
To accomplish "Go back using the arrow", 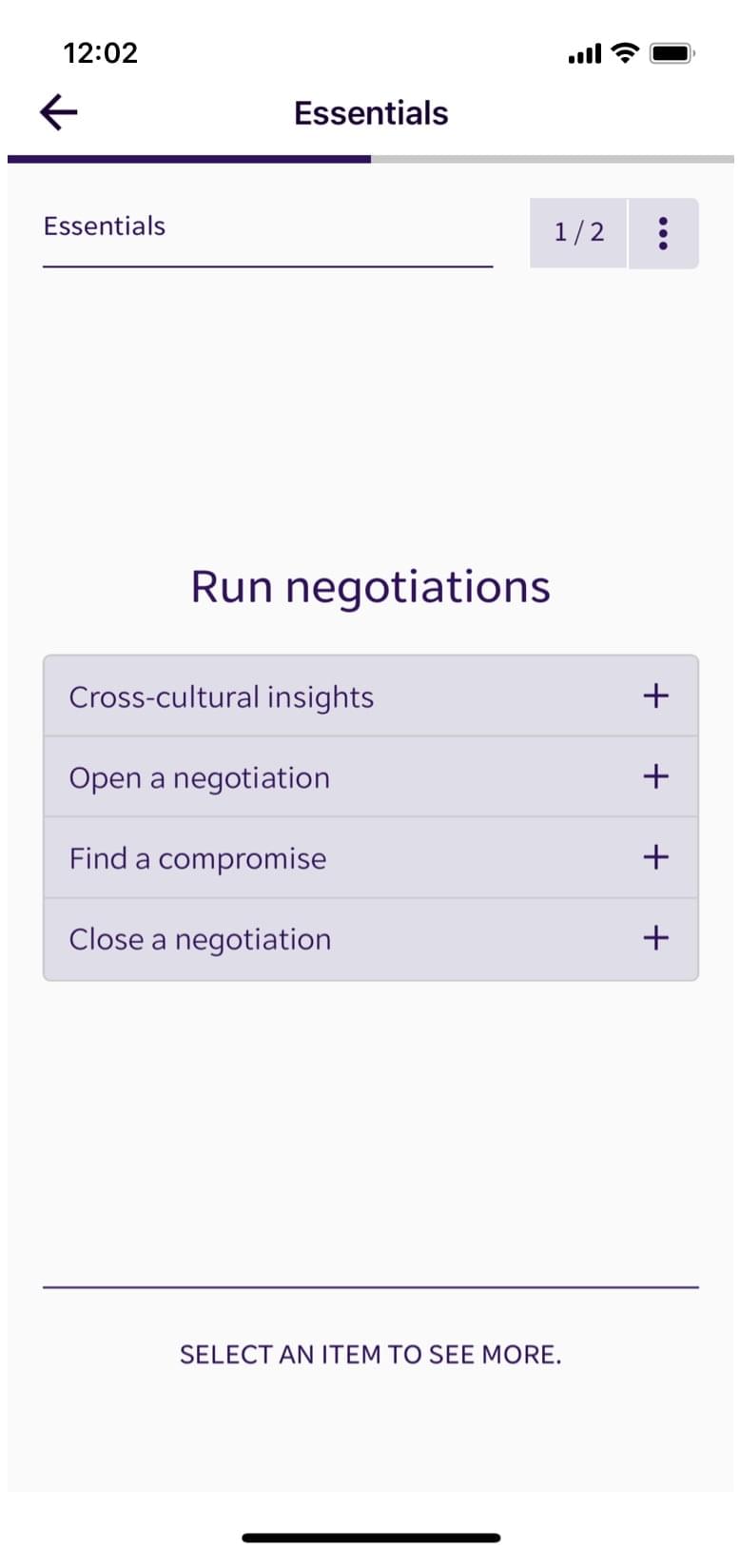I will point(59,113).
